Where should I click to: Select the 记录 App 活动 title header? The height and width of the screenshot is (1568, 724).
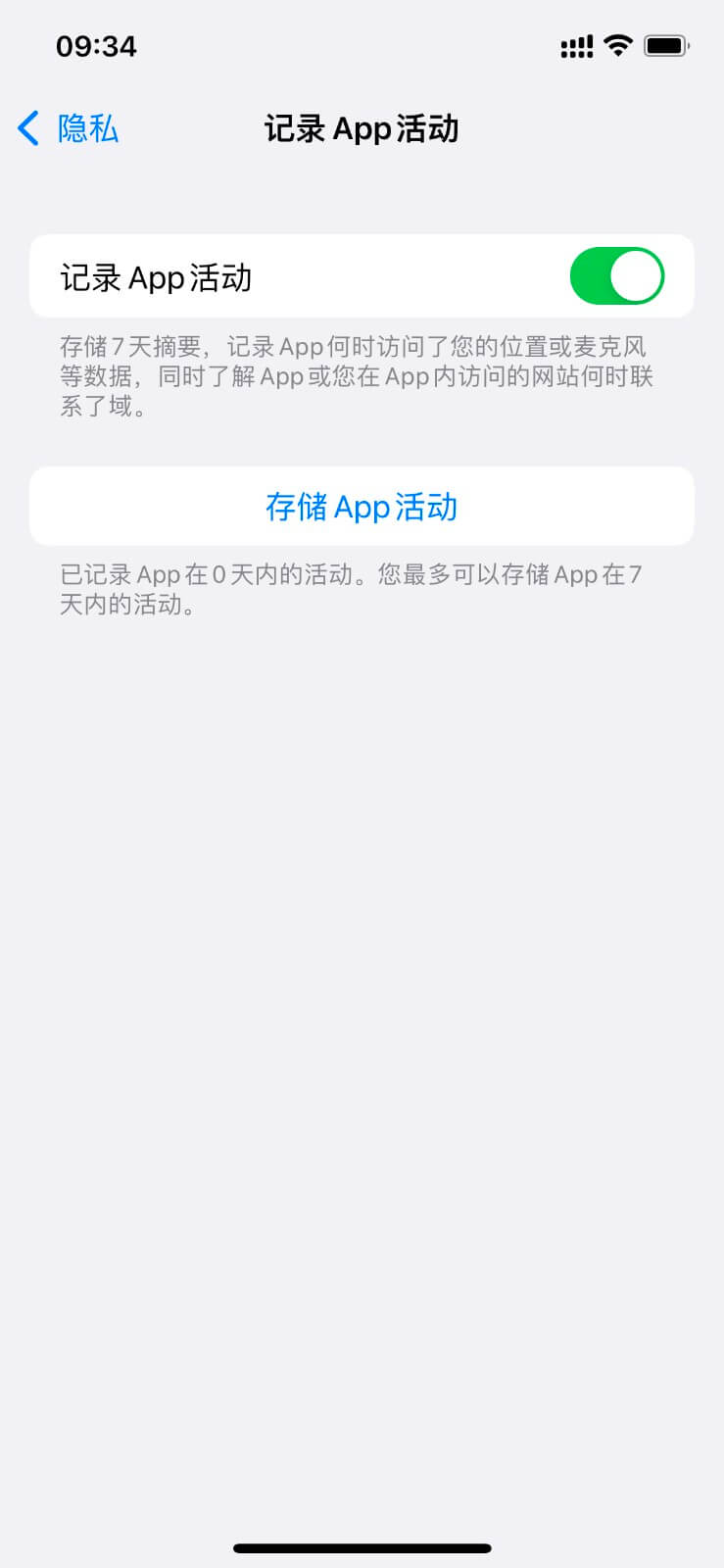click(362, 128)
